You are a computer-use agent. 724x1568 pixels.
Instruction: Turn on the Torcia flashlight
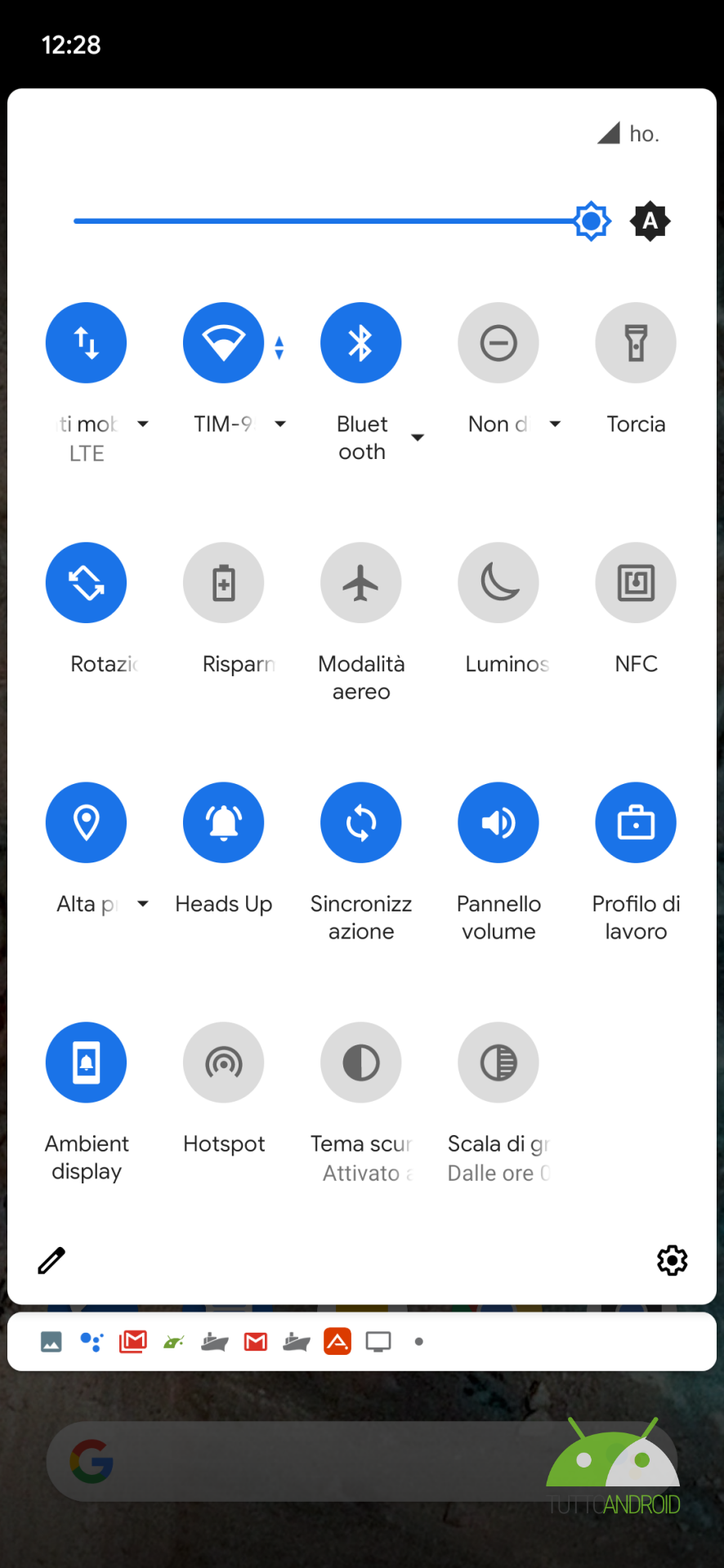[x=635, y=343]
